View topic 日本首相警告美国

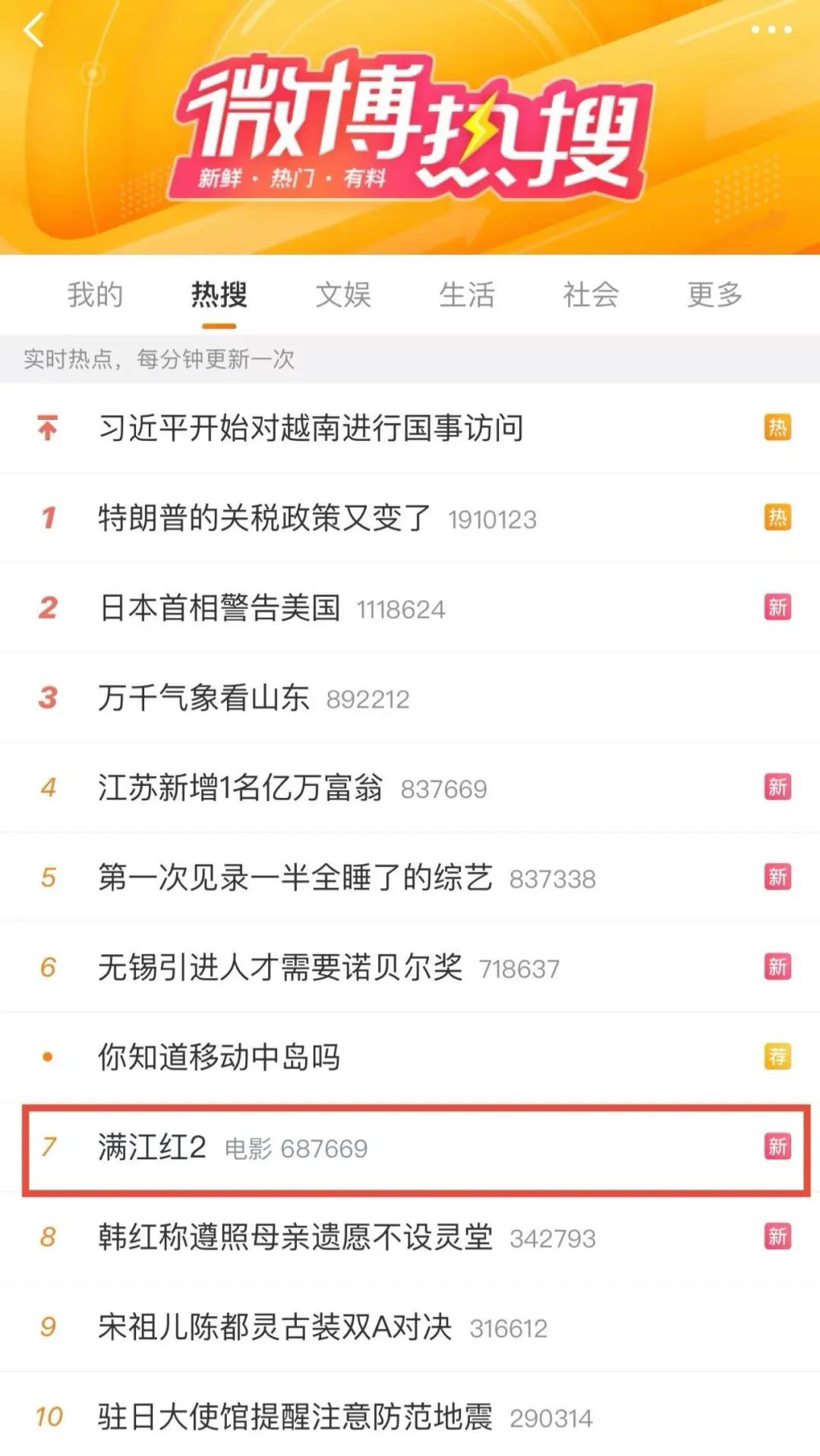pyautogui.click(x=410, y=607)
